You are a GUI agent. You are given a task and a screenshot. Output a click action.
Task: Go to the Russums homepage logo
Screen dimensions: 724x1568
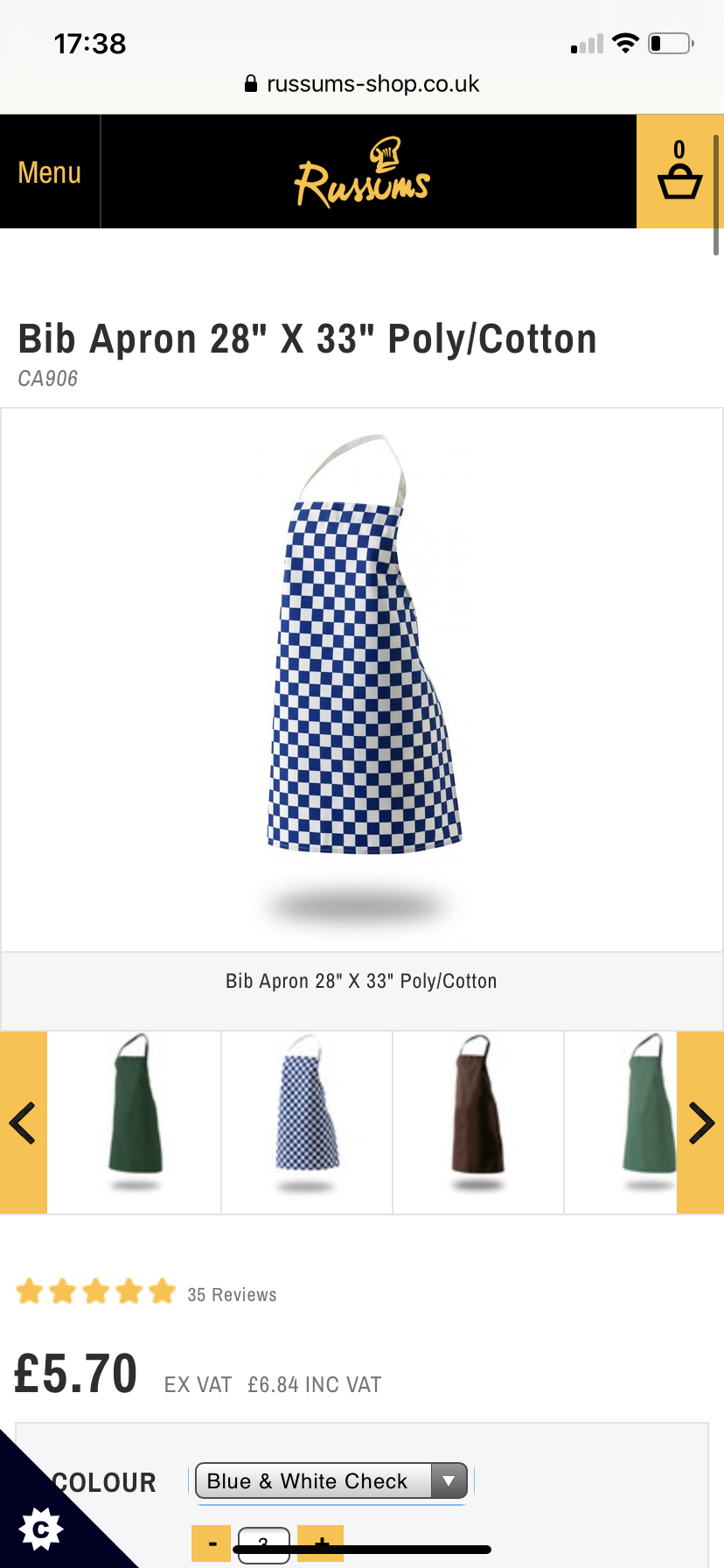(362, 172)
